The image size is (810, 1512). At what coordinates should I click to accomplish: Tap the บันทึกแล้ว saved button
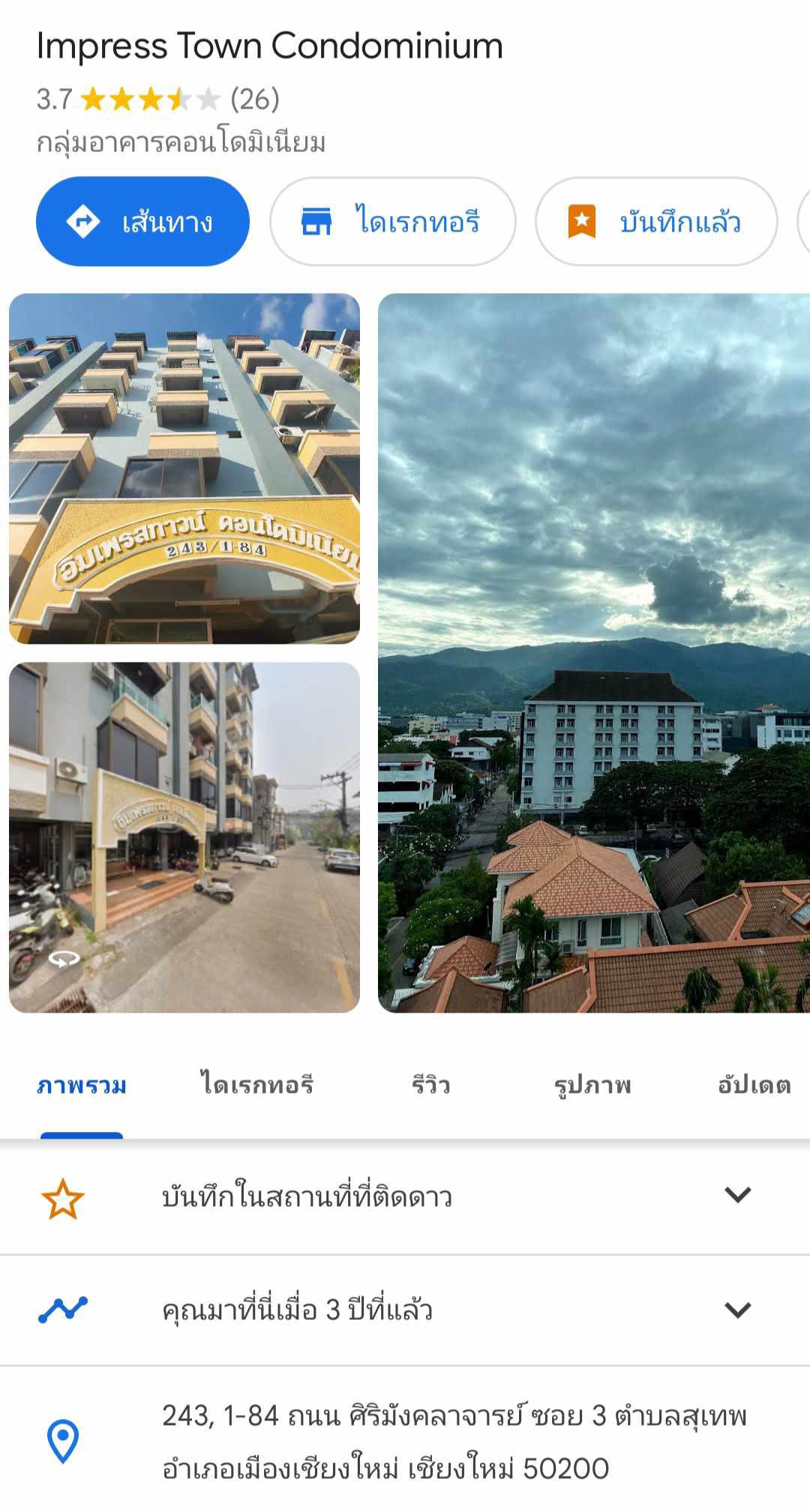[x=656, y=221]
